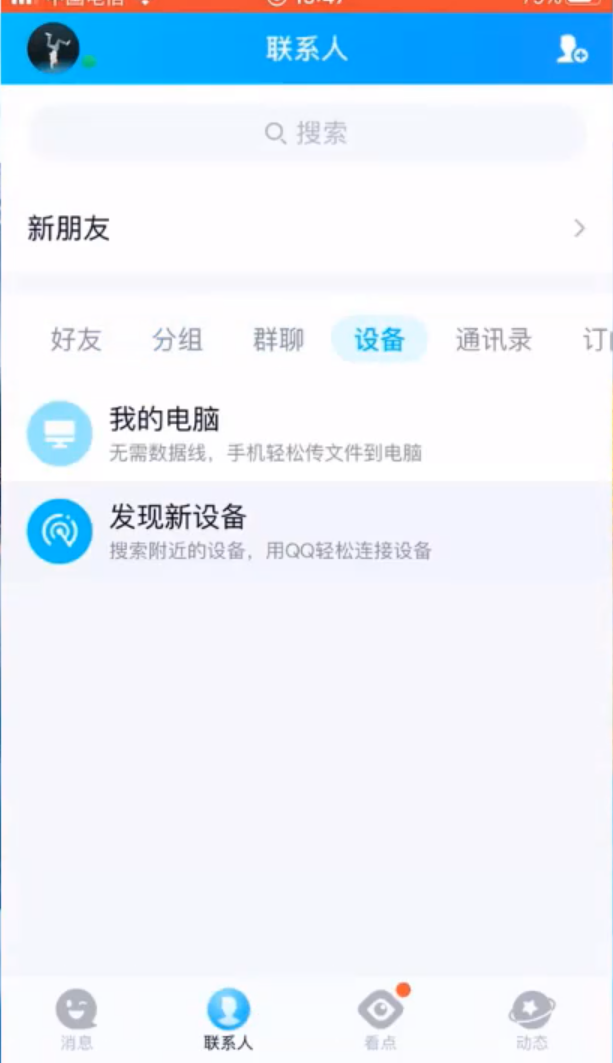Select the 设备 tab
This screenshot has width=613, height=1063.
coord(379,340)
